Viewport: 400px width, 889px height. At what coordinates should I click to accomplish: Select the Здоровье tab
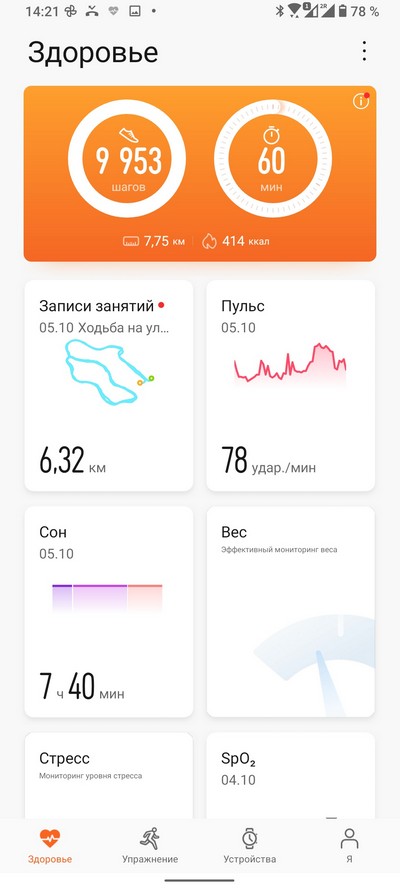50,846
